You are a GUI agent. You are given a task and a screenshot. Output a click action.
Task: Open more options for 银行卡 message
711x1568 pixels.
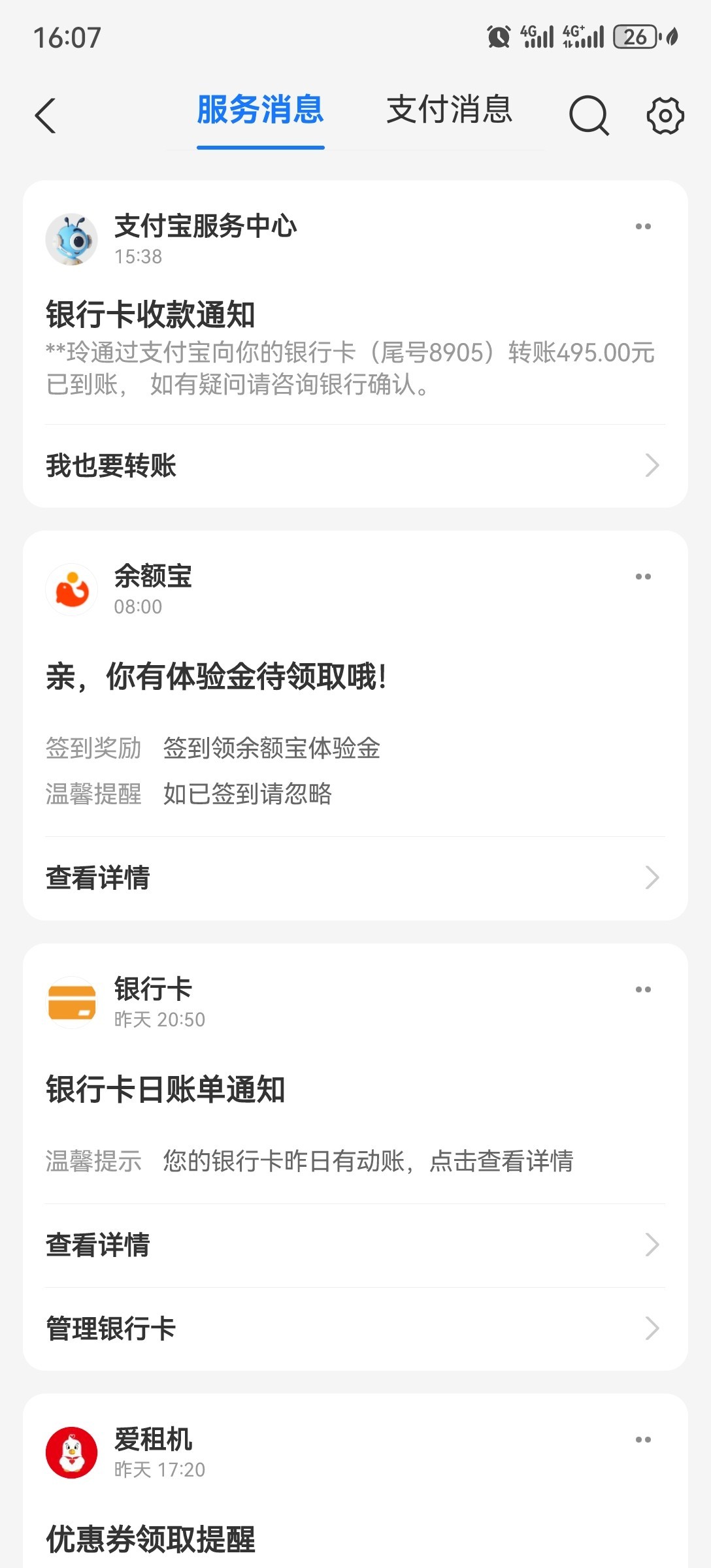point(643,990)
